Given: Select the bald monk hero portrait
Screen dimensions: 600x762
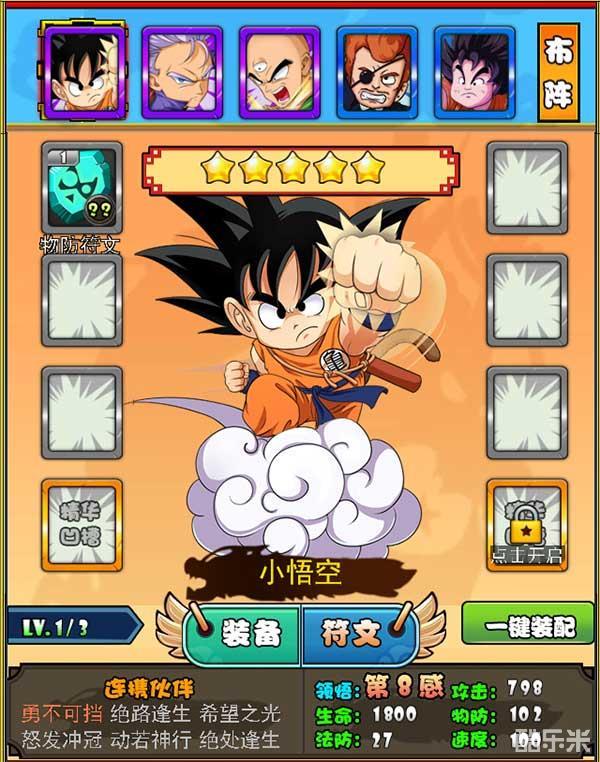Looking at the screenshot, I should [279, 70].
